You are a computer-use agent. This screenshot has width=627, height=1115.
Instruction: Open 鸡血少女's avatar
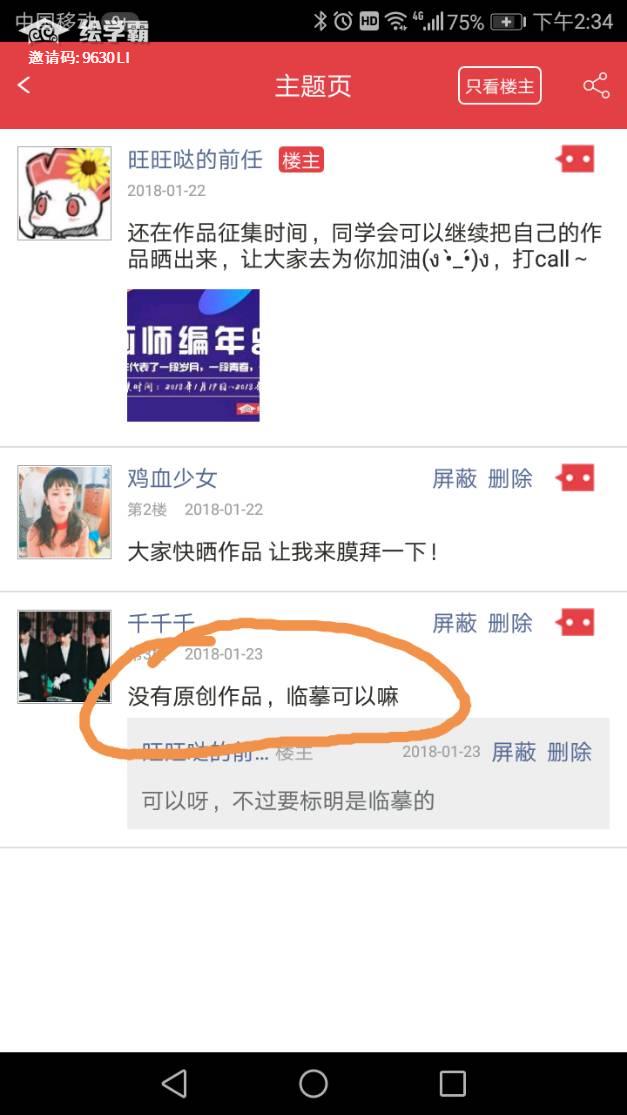pyautogui.click(x=64, y=511)
